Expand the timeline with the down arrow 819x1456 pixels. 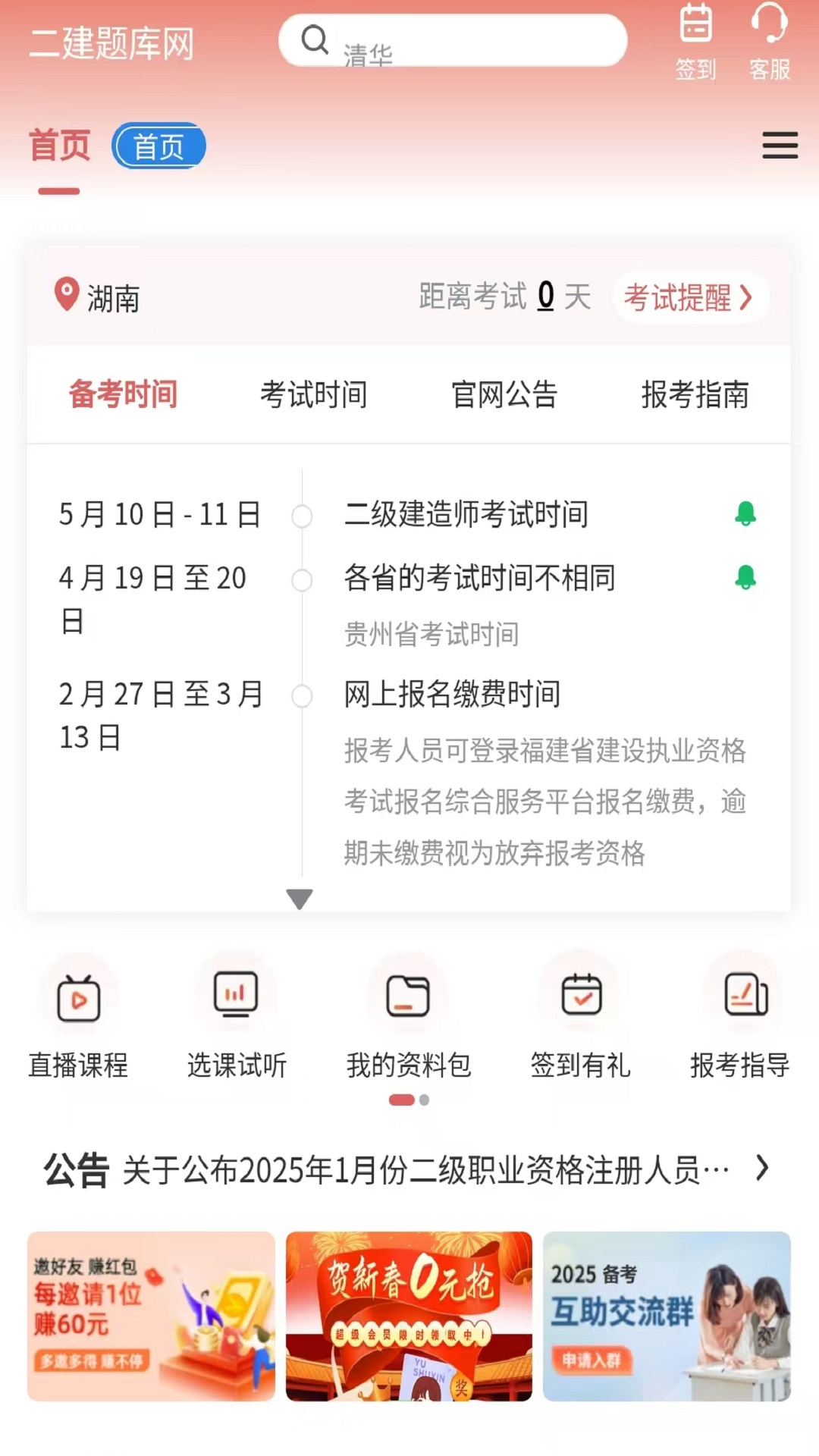pos(300,899)
